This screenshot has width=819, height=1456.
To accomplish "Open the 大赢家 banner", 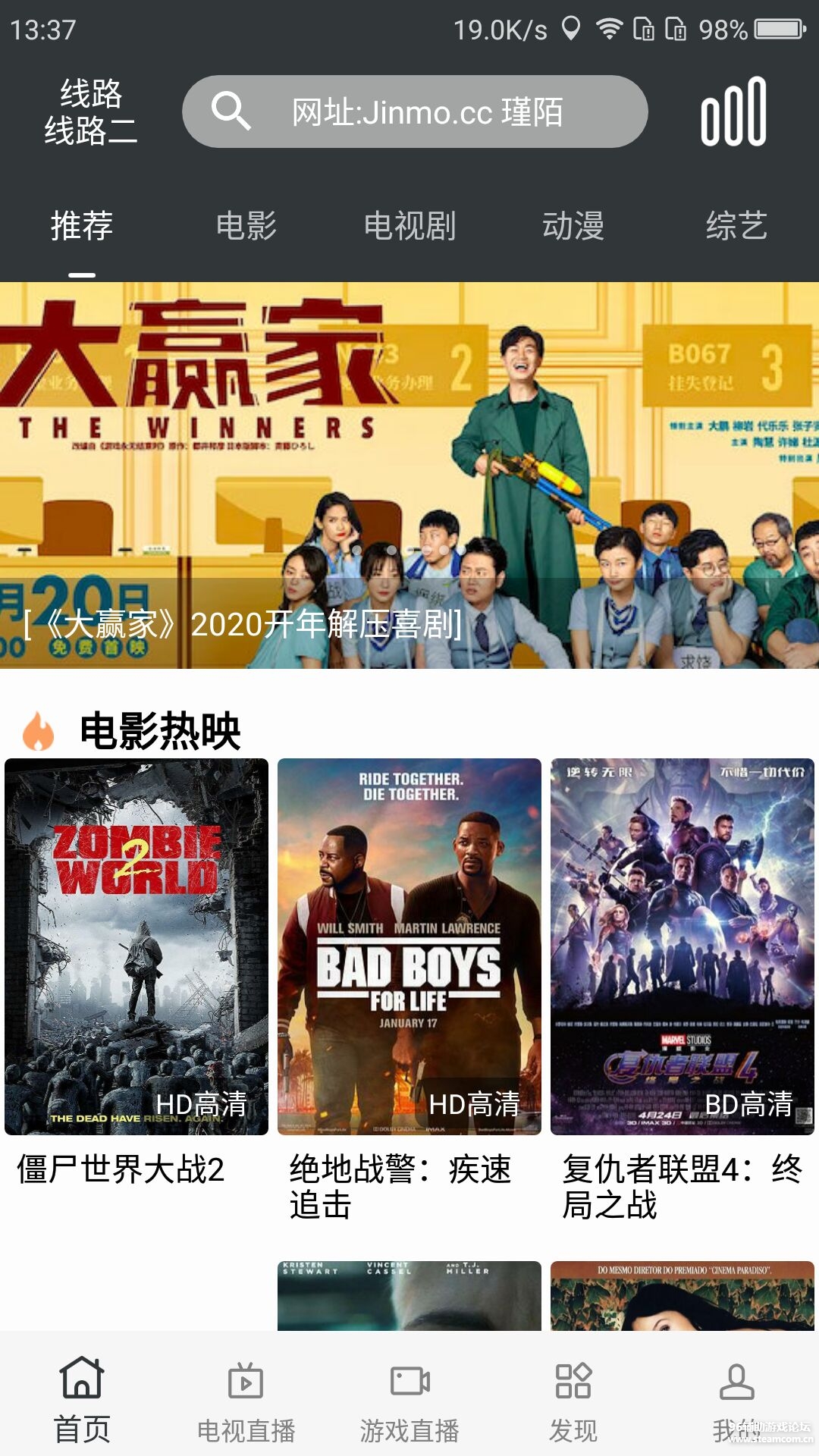I will (409, 475).
